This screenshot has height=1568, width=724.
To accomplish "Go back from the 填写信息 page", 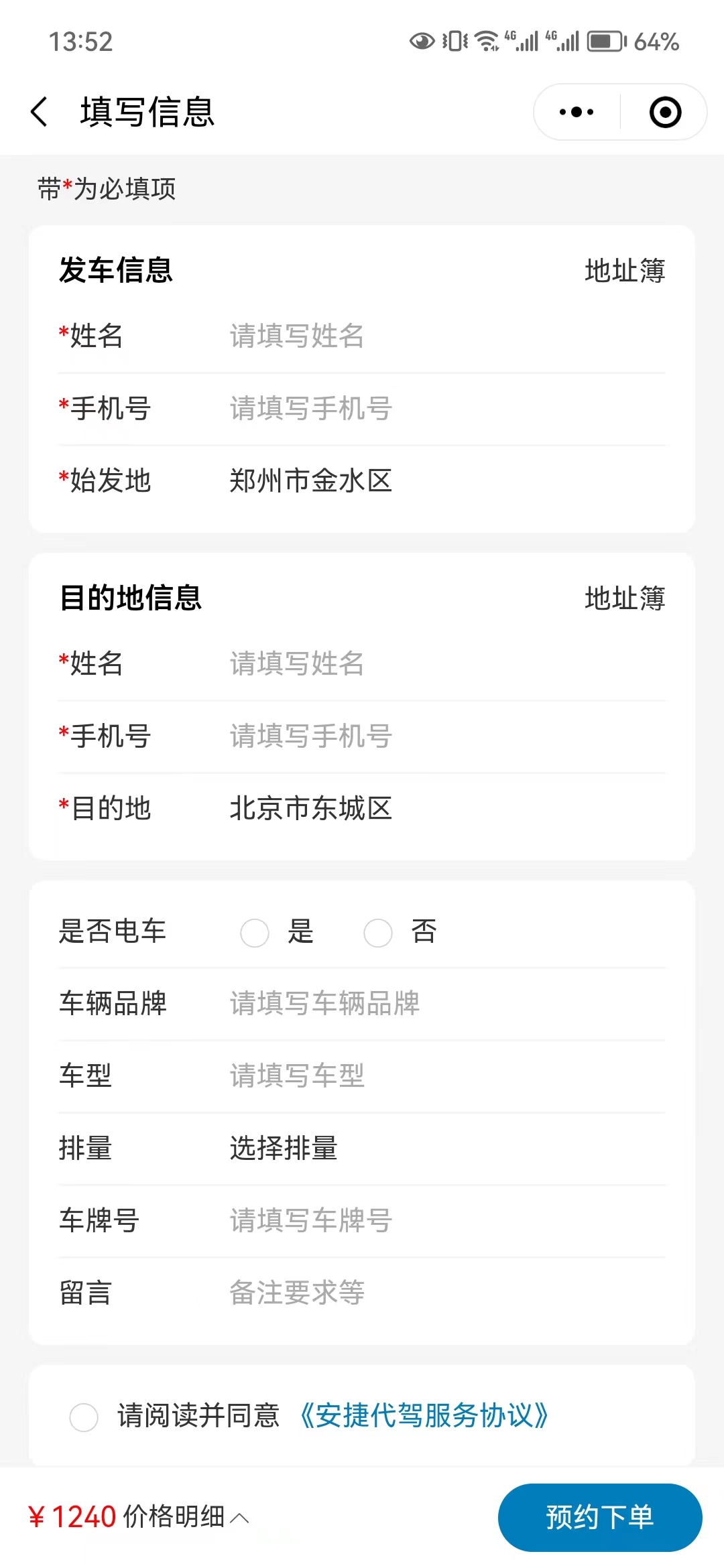I will (40, 111).
